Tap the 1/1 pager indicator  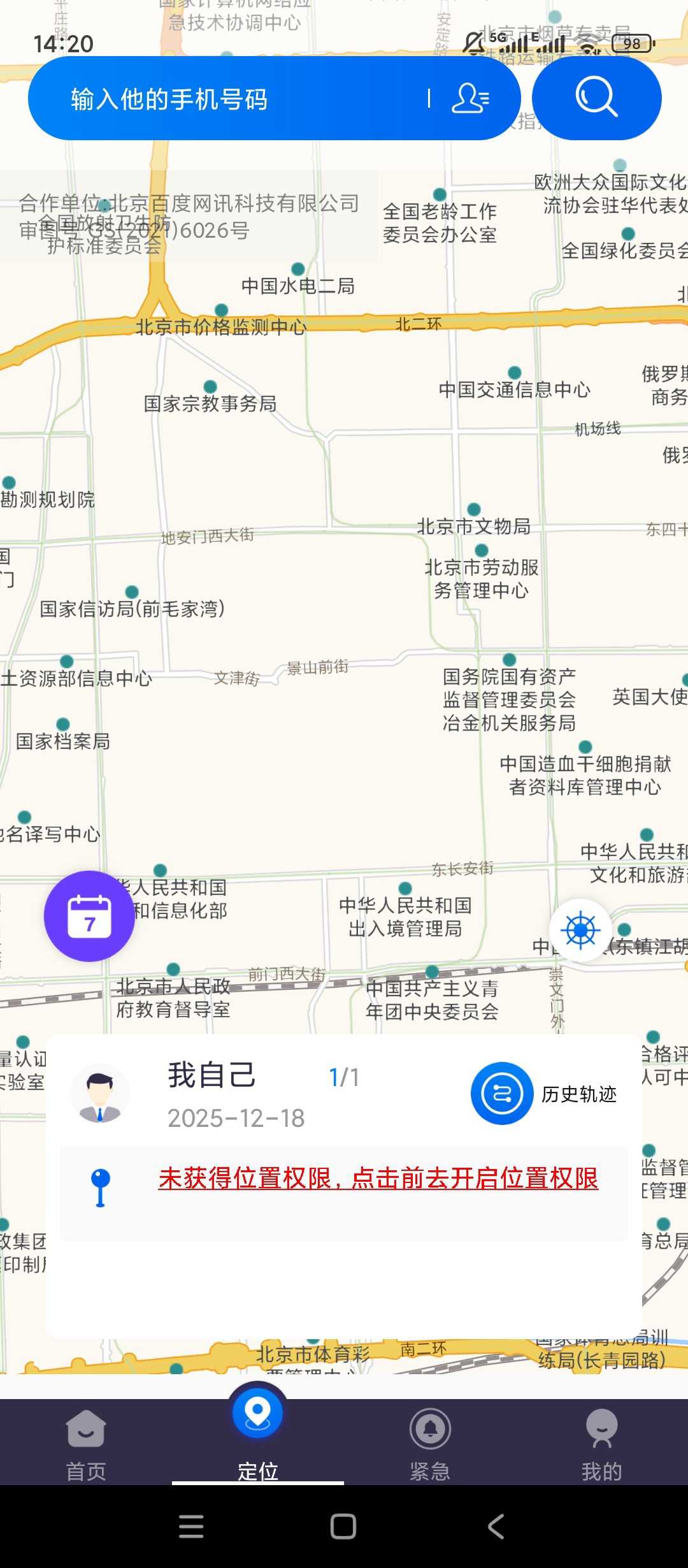coord(344,1076)
